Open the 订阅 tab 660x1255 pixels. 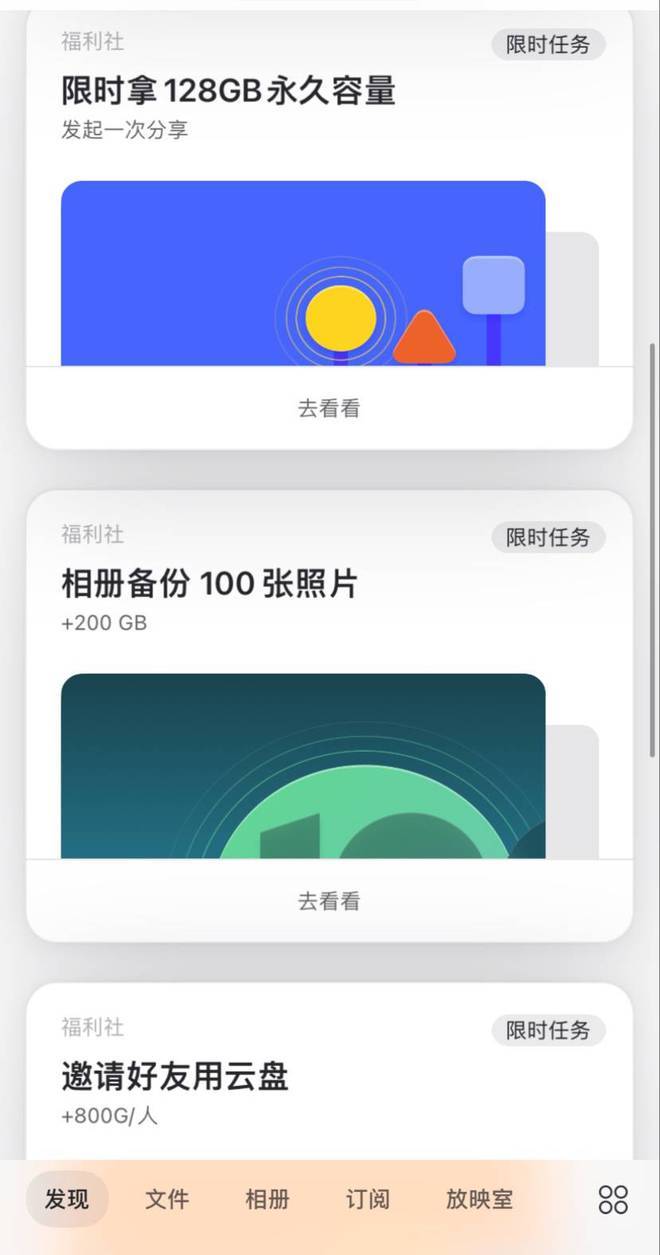pos(367,1199)
